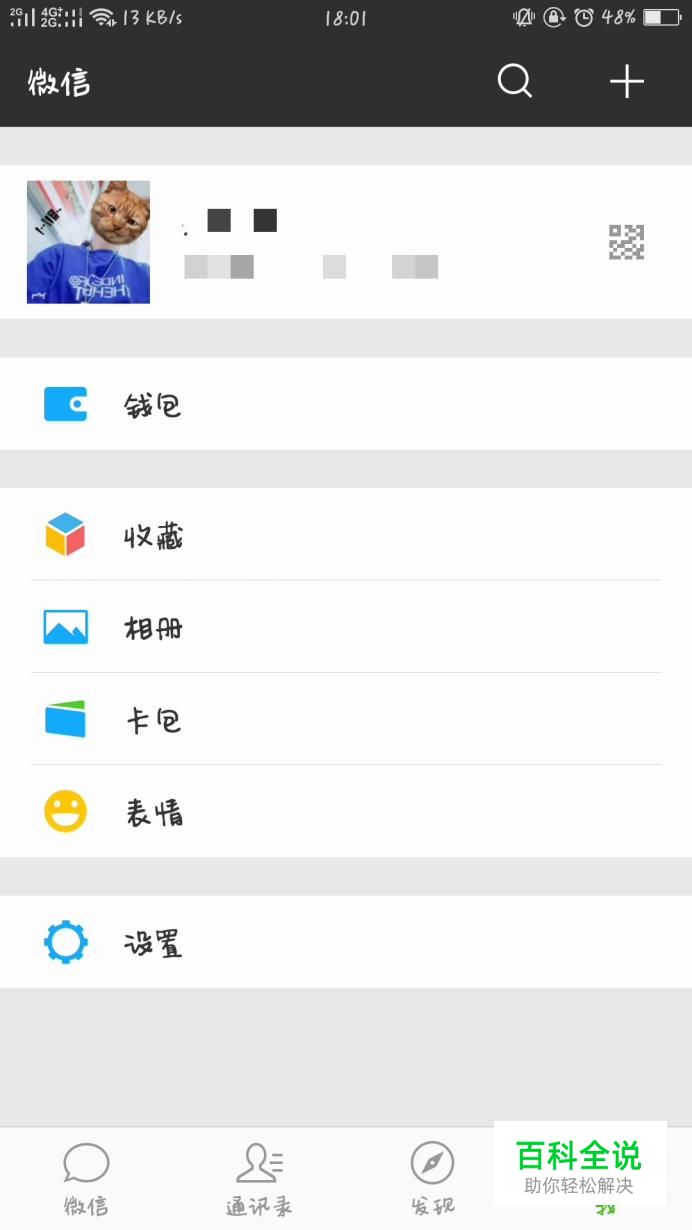Switch to the 通讯录 contacts tab
Viewport: 692px width, 1230px height.
(x=259, y=1178)
